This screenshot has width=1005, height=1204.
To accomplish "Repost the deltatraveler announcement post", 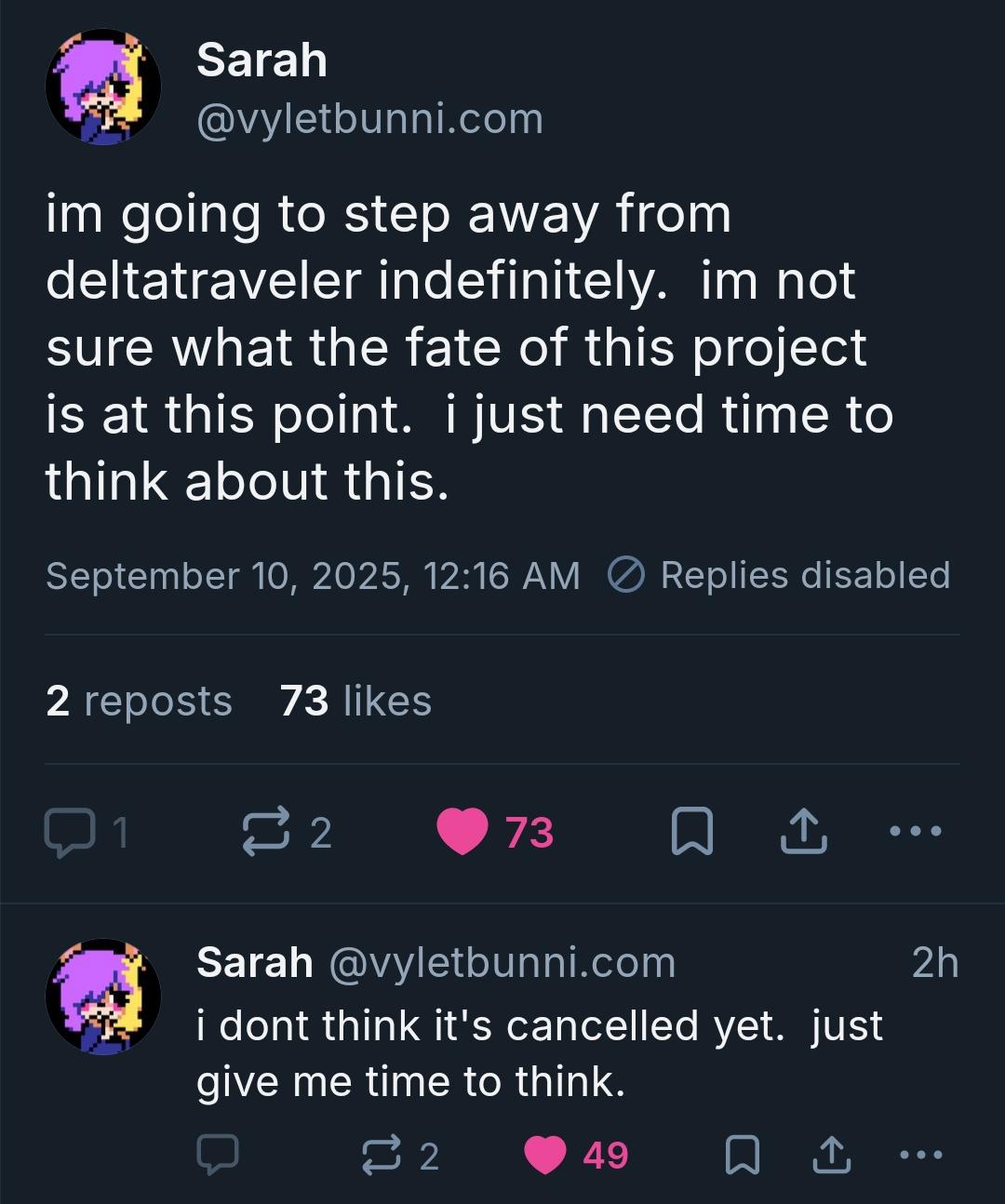I will tap(266, 832).
